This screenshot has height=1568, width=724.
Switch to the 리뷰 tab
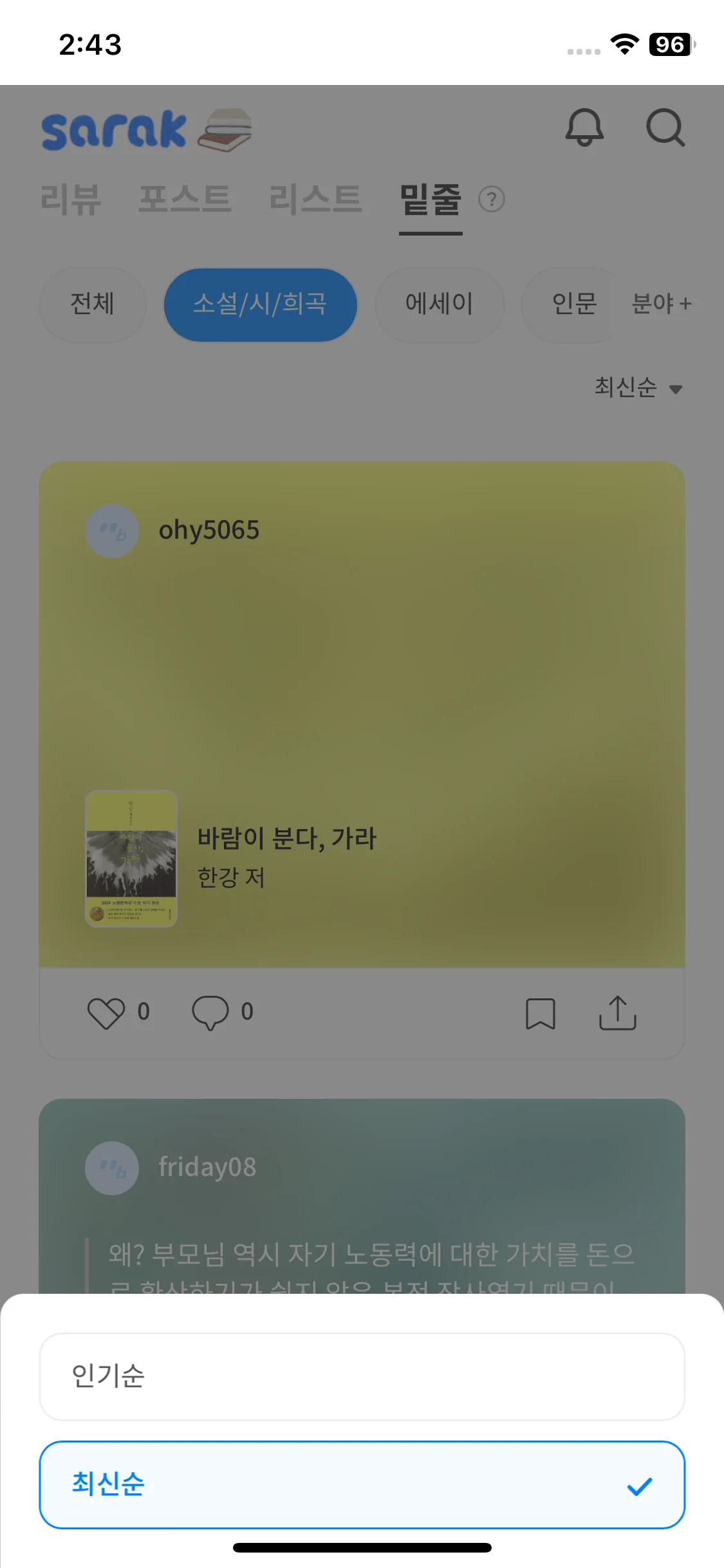tap(71, 199)
